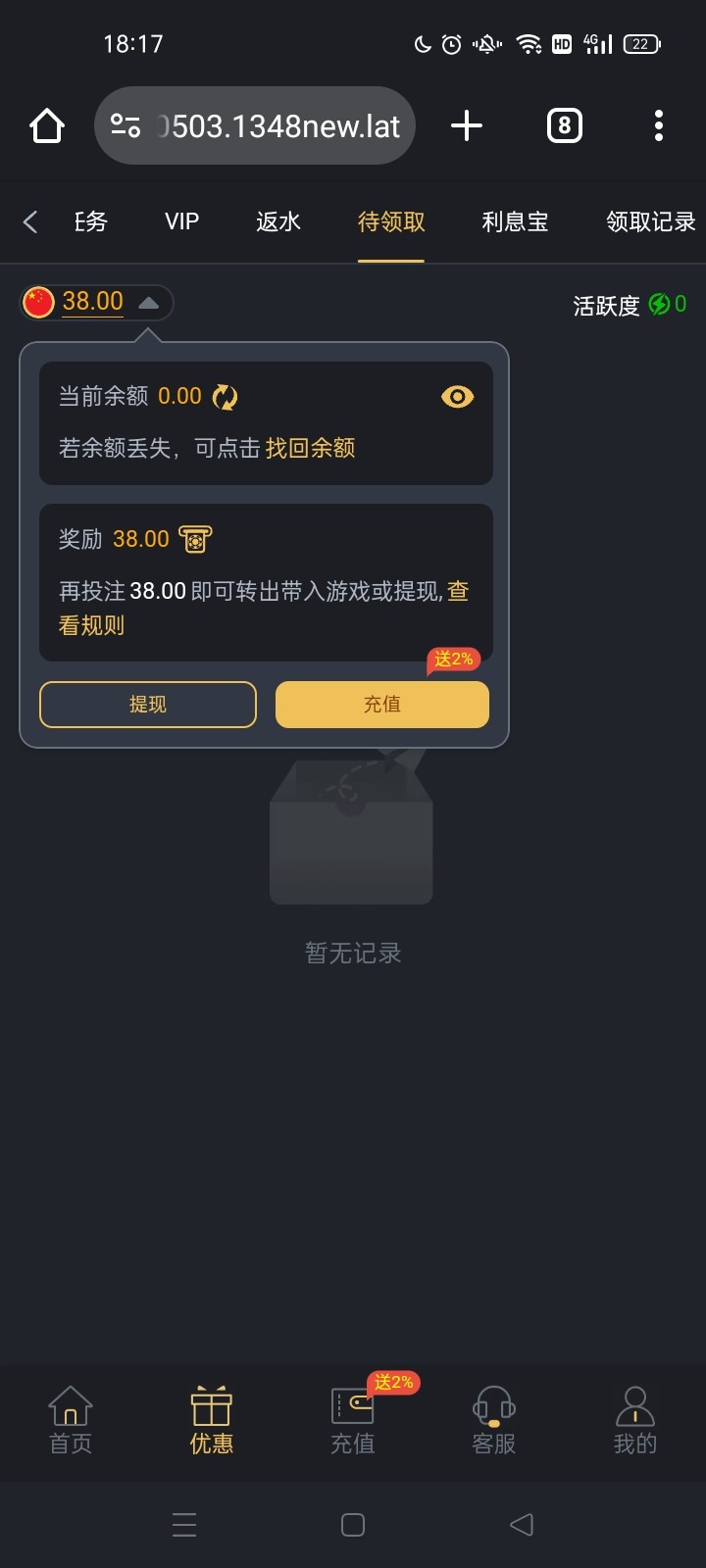
Task: Go back using the top-left arrow
Action: [30, 222]
